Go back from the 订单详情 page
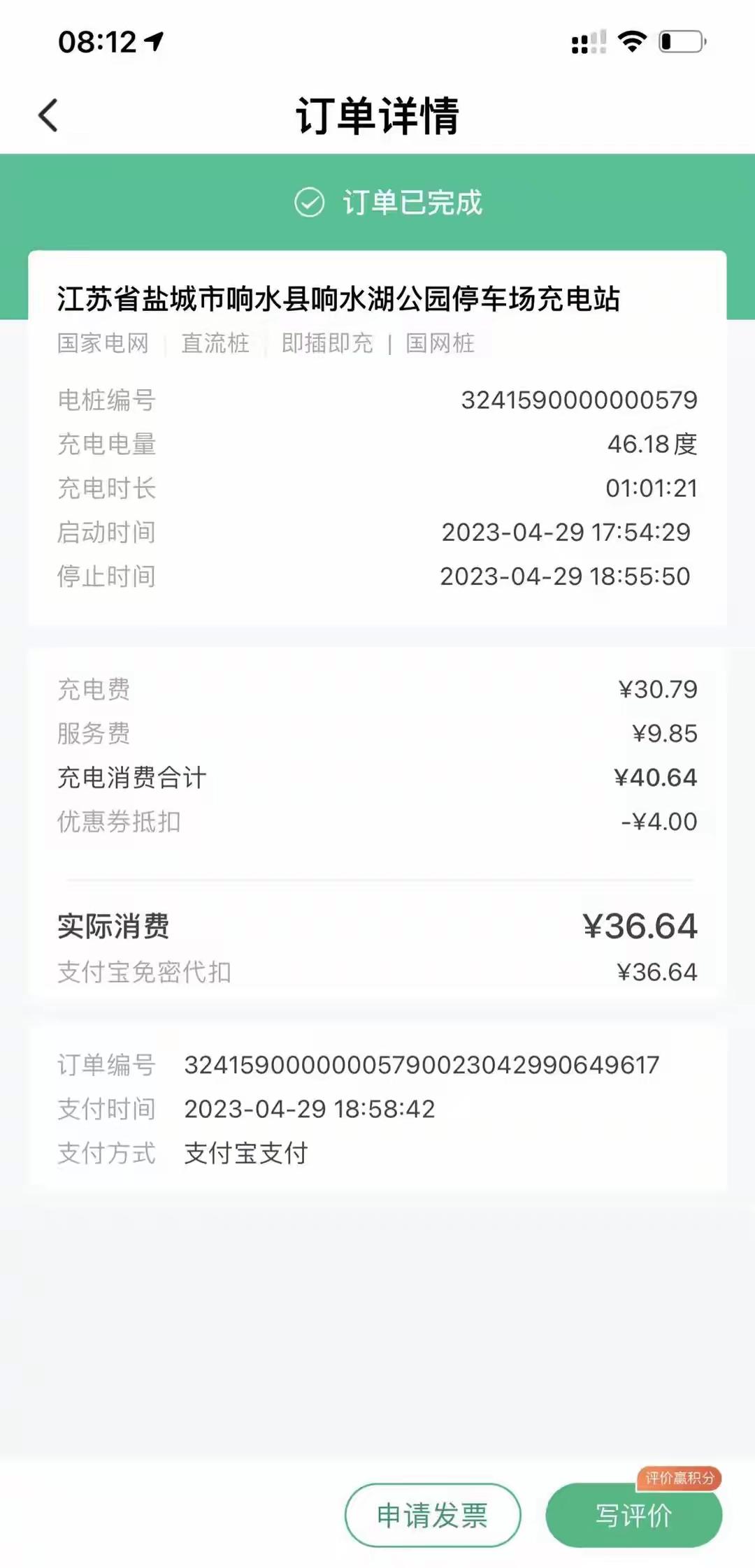 pyautogui.click(x=48, y=115)
